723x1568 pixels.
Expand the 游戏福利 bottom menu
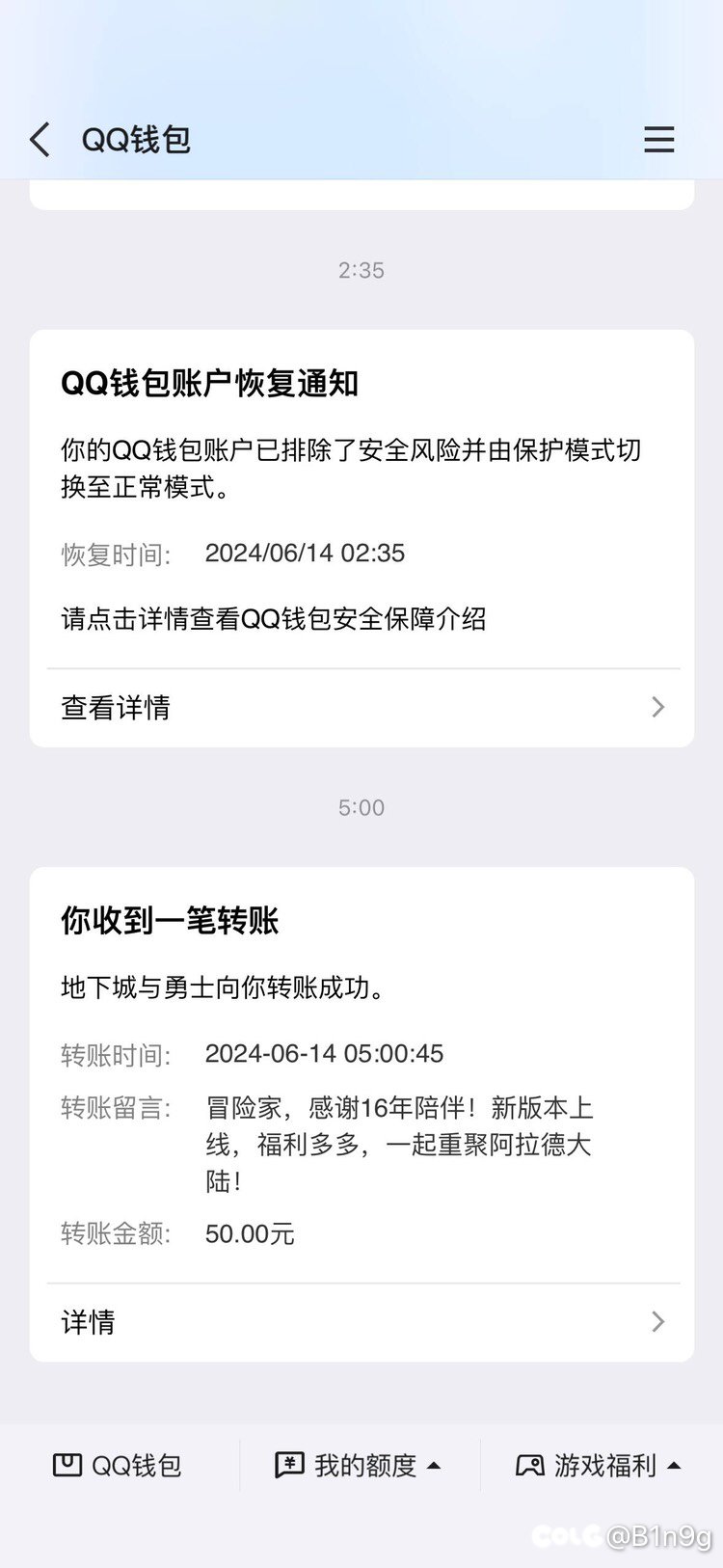[599, 1466]
